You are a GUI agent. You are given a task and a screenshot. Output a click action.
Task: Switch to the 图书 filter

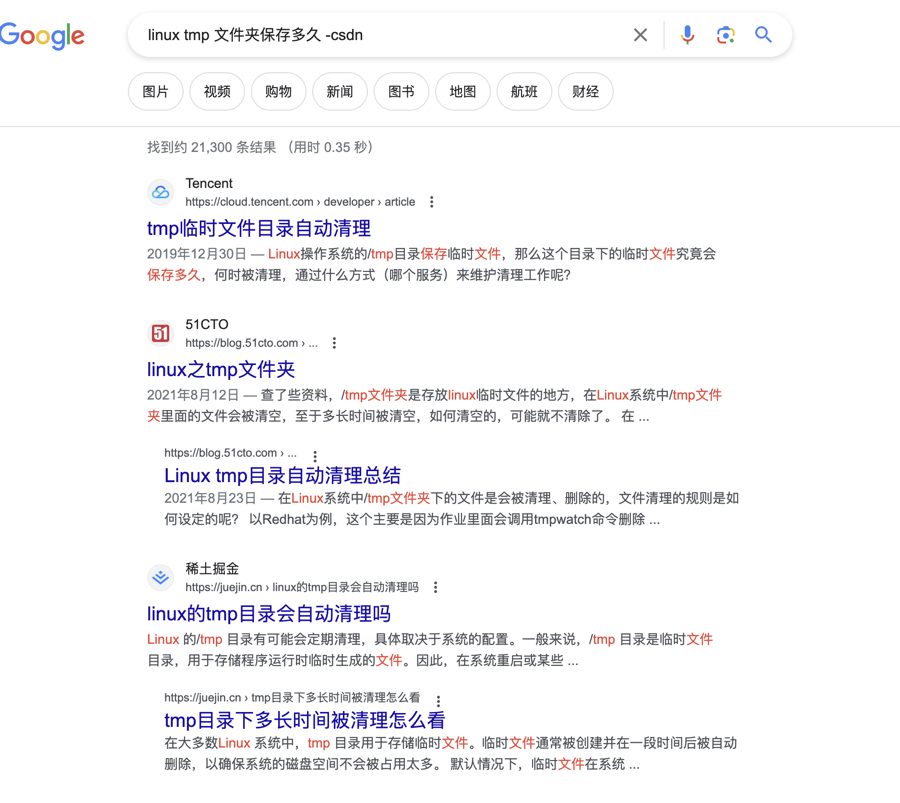click(401, 92)
